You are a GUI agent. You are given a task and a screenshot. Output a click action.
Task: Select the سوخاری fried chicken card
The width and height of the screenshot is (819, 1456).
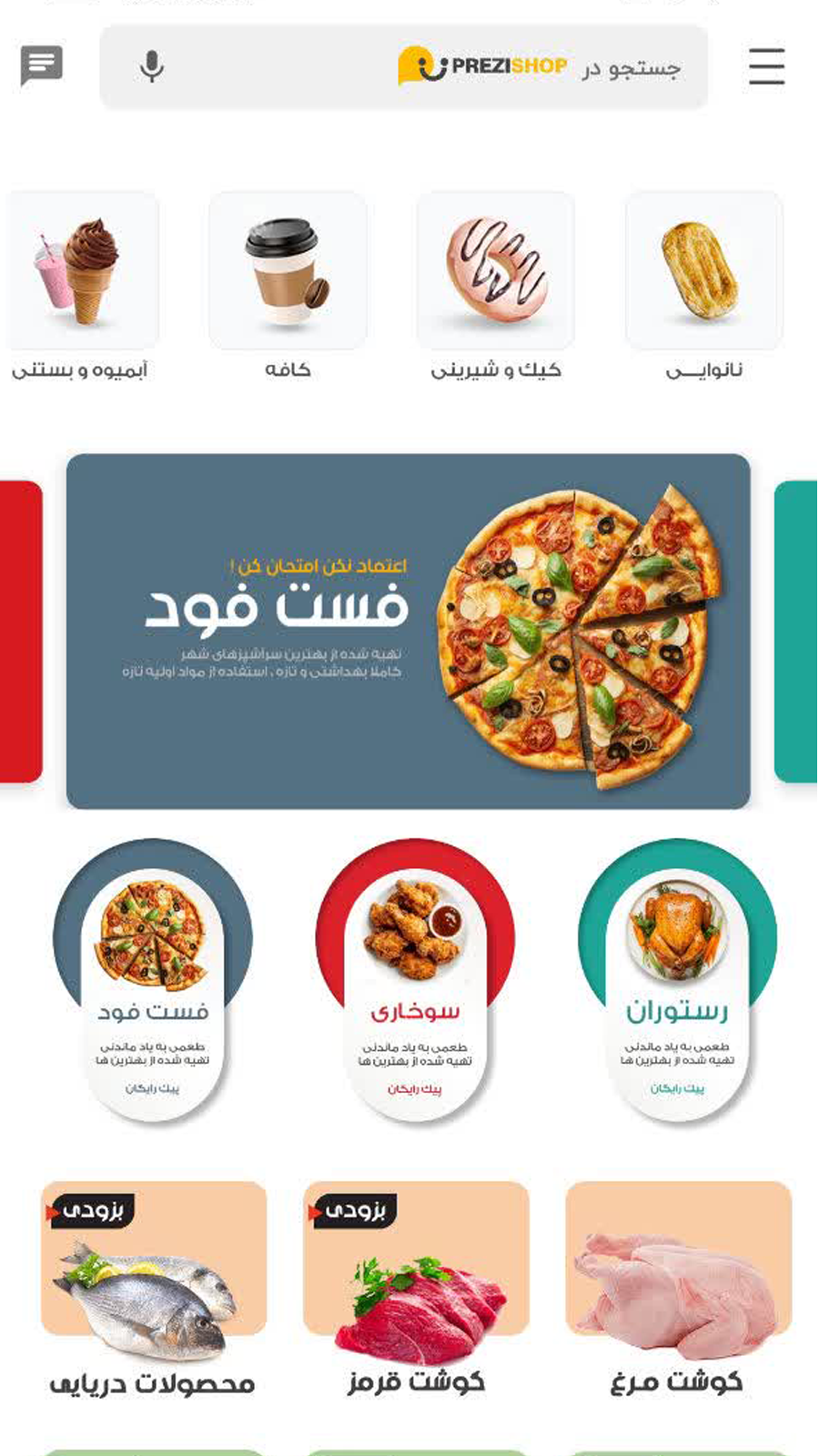coord(415,983)
